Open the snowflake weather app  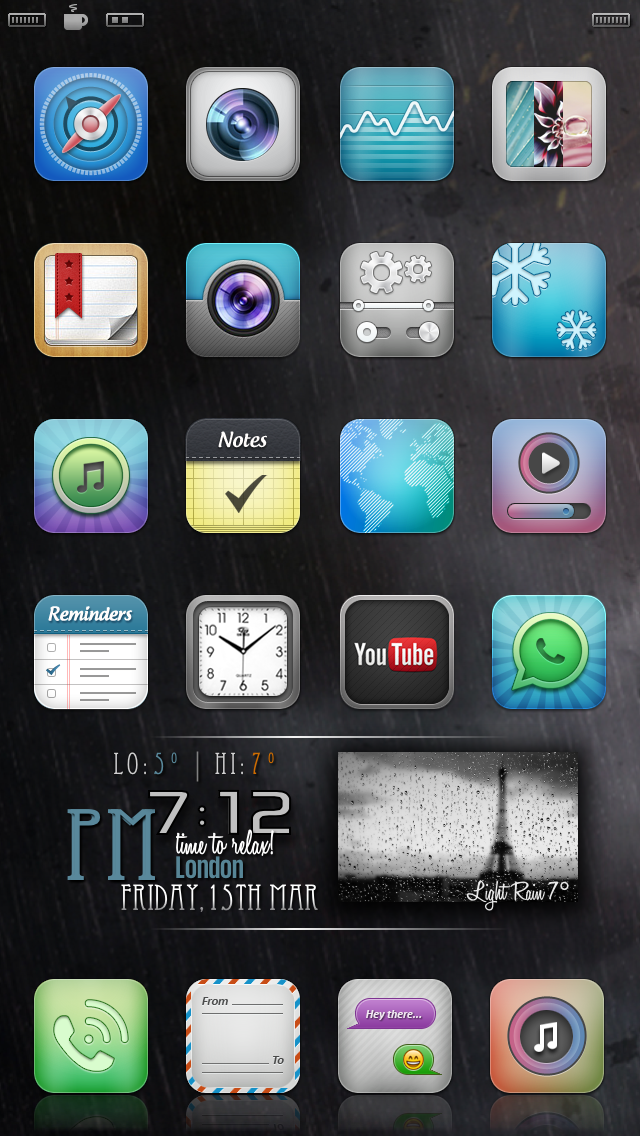(549, 300)
